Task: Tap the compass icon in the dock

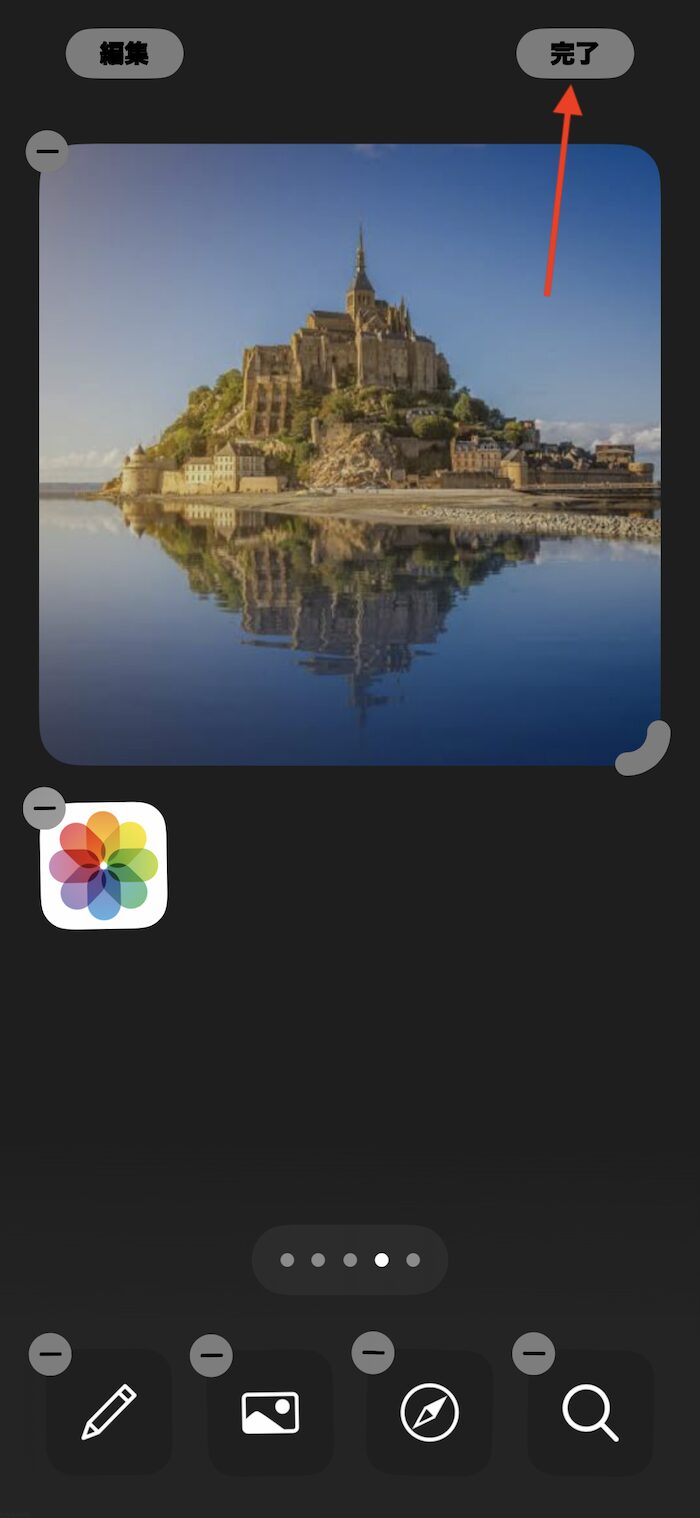Action: pyautogui.click(x=430, y=1412)
